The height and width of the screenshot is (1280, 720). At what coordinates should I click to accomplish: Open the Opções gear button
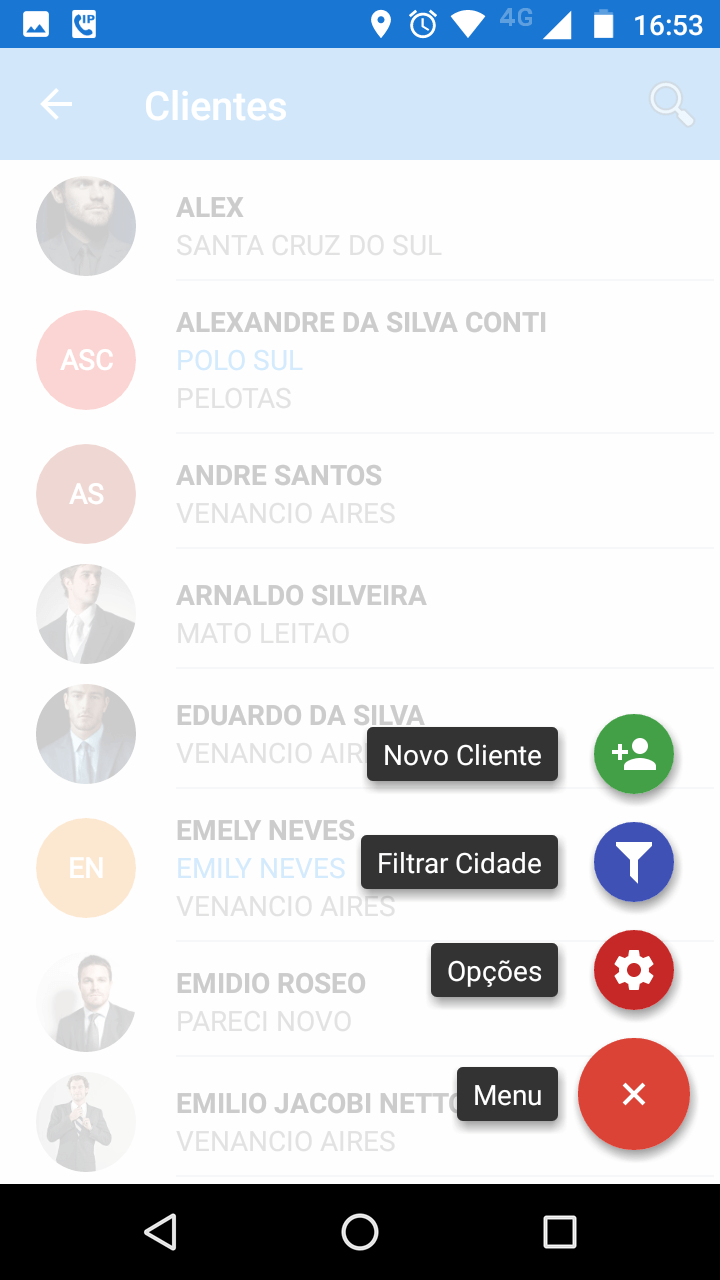pyautogui.click(x=634, y=970)
